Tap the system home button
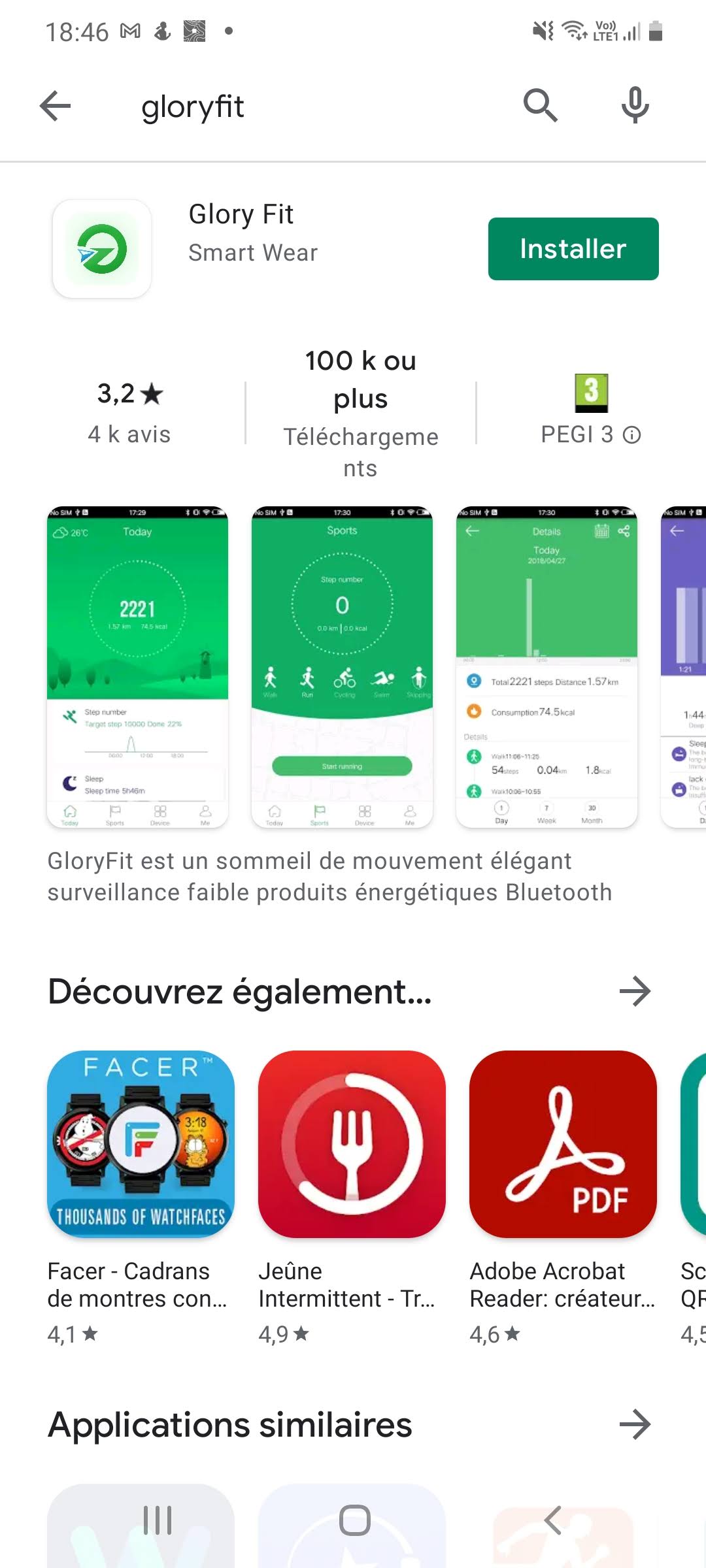706x1568 pixels. pyautogui.click(x=354, y=1520)
